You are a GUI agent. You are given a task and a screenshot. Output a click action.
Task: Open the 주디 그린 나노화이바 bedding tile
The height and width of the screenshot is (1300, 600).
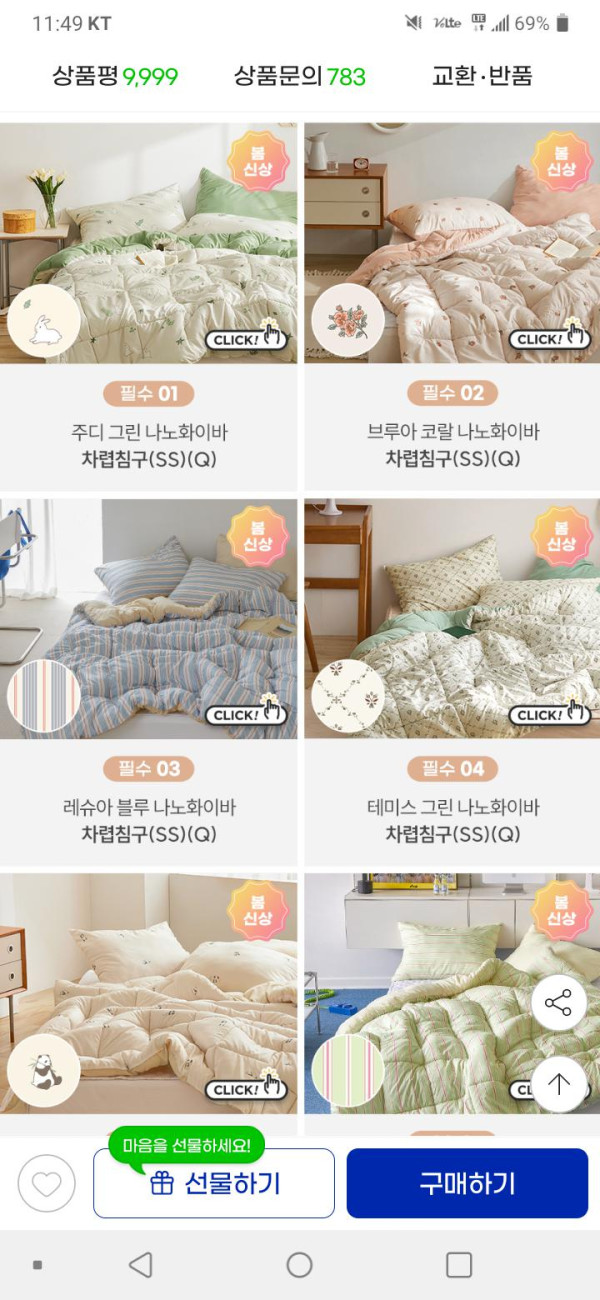(149, 243)
